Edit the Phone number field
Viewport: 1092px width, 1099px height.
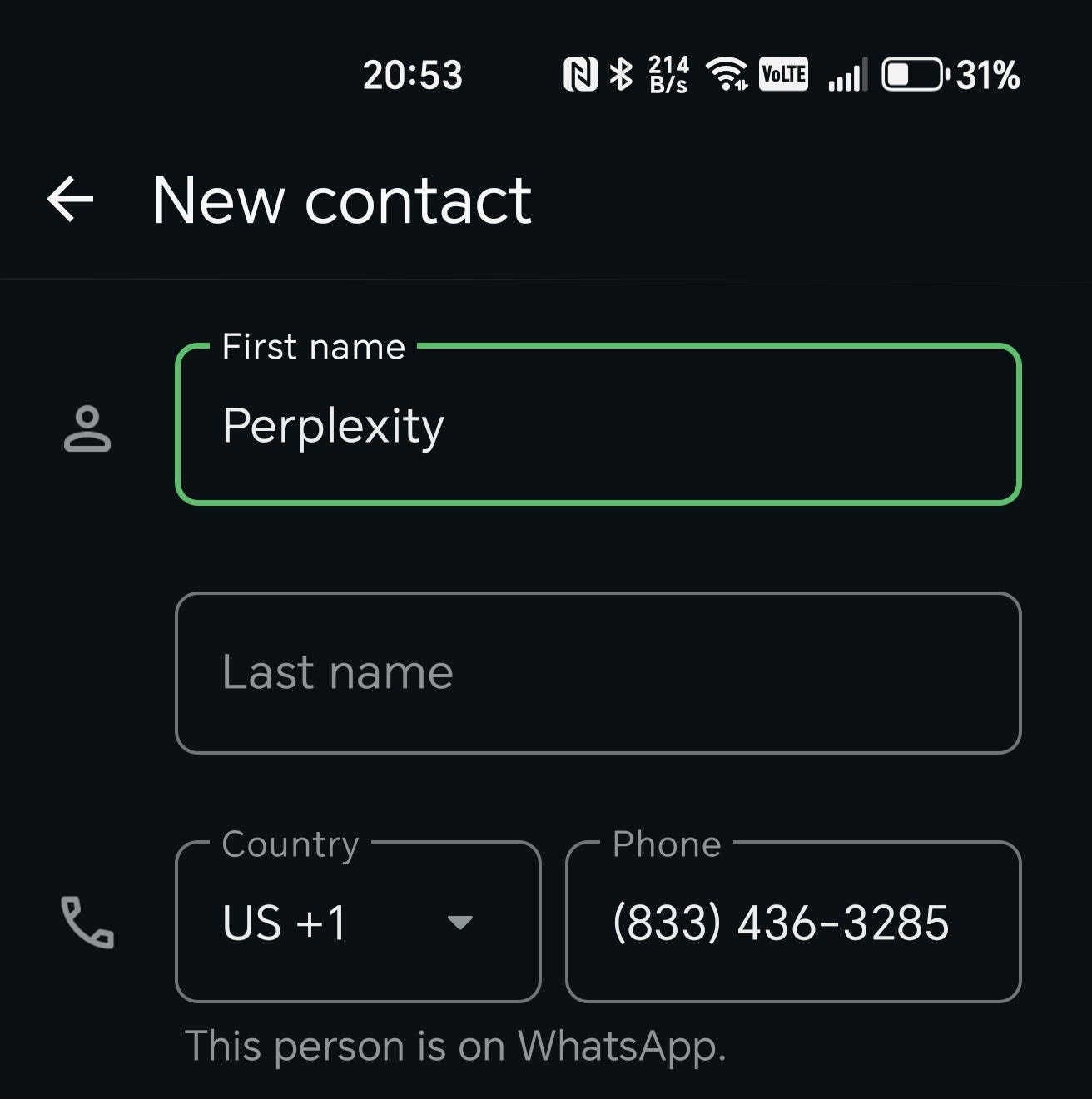[792, 922]
